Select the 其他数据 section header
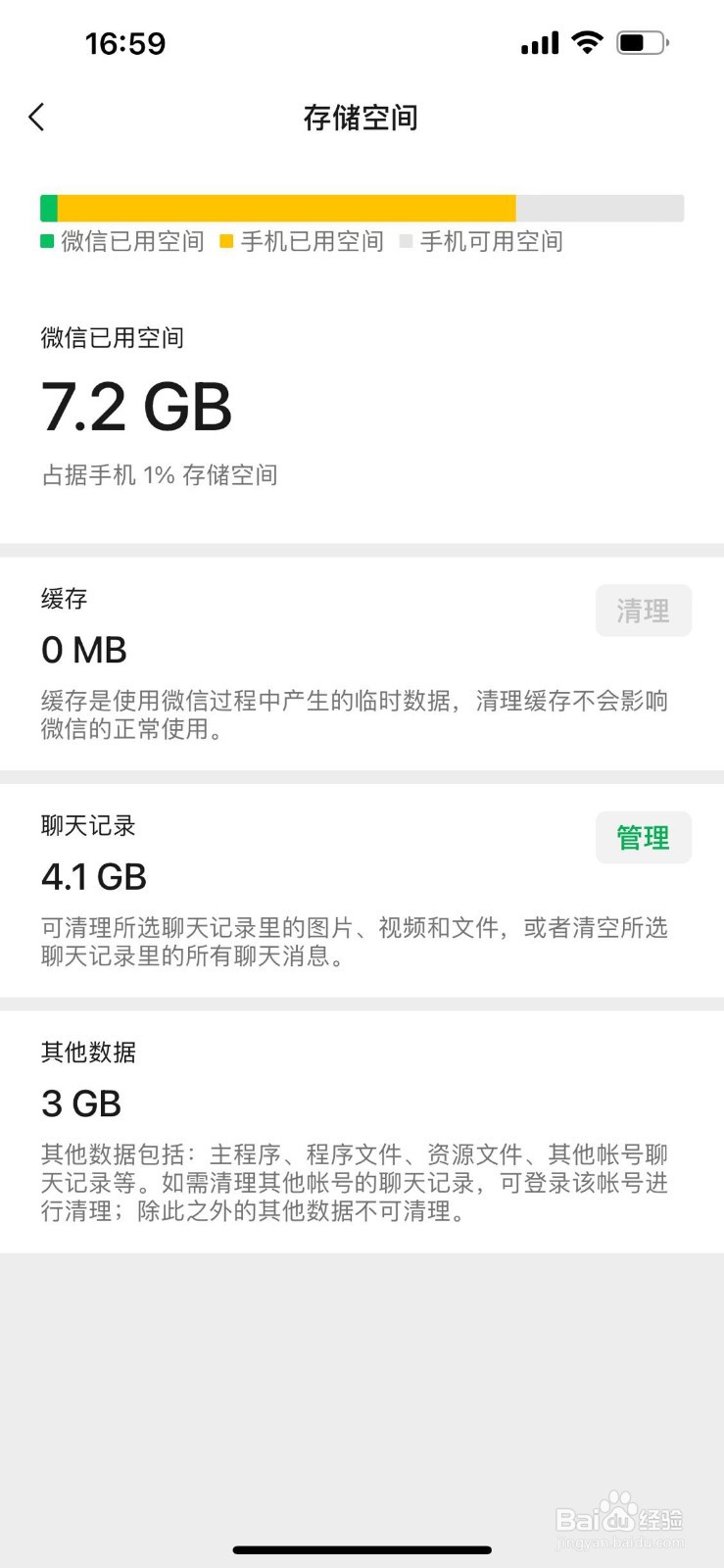Viewport: 724px width, 1568px height. pyautogui.click(x=88, y=1053)
